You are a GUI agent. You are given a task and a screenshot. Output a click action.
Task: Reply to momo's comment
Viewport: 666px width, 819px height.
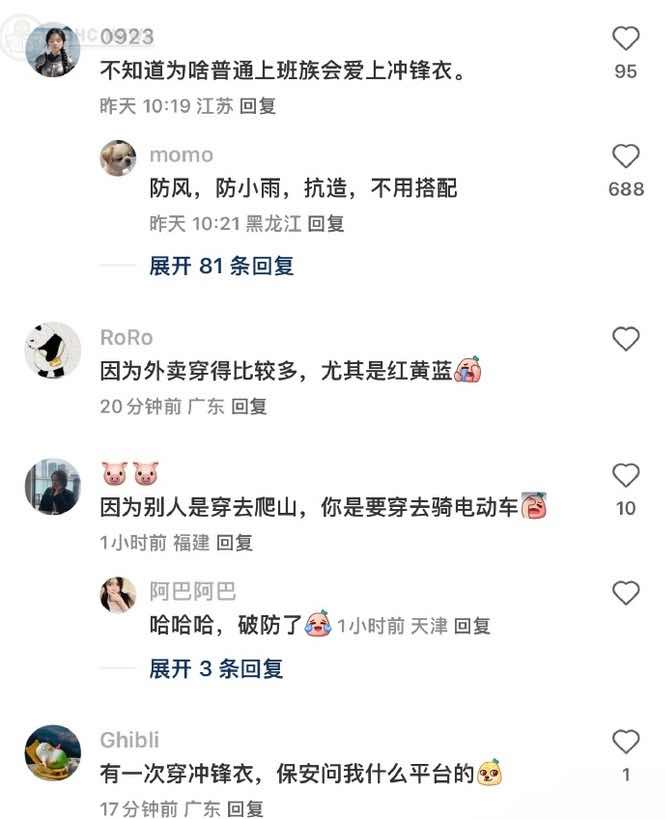point(326,224)
